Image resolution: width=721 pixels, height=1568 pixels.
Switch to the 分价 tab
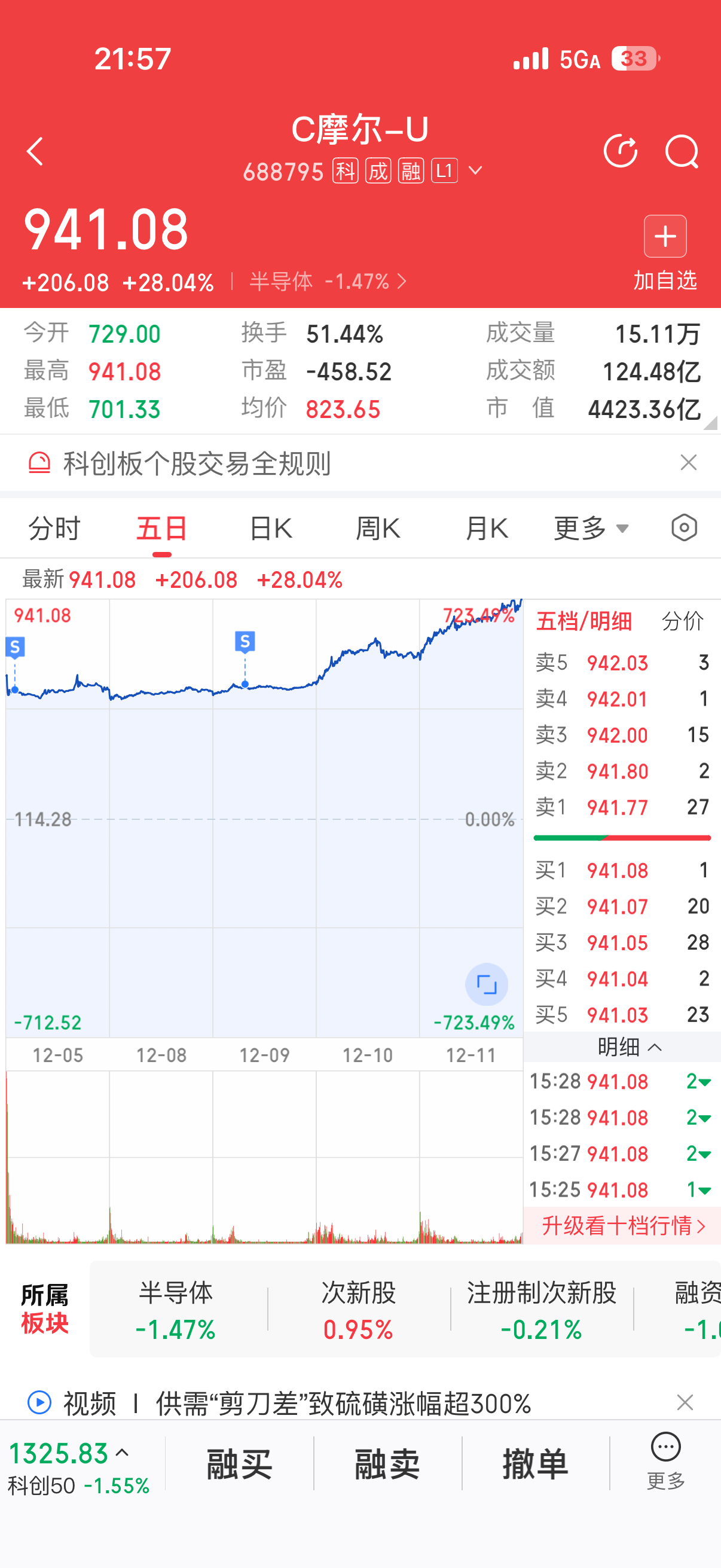coord(682,621)
